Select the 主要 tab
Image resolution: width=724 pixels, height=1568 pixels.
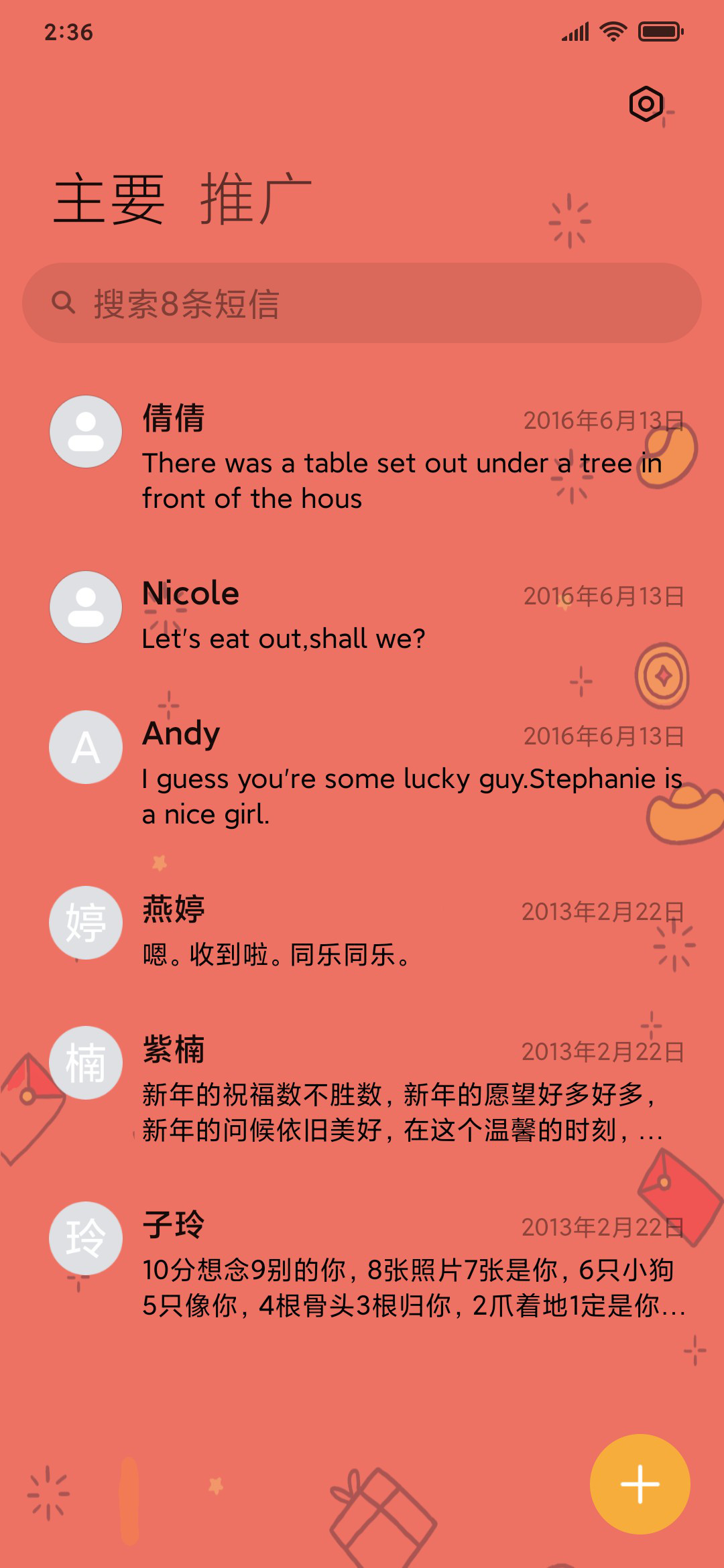click(x=109, y=199)
